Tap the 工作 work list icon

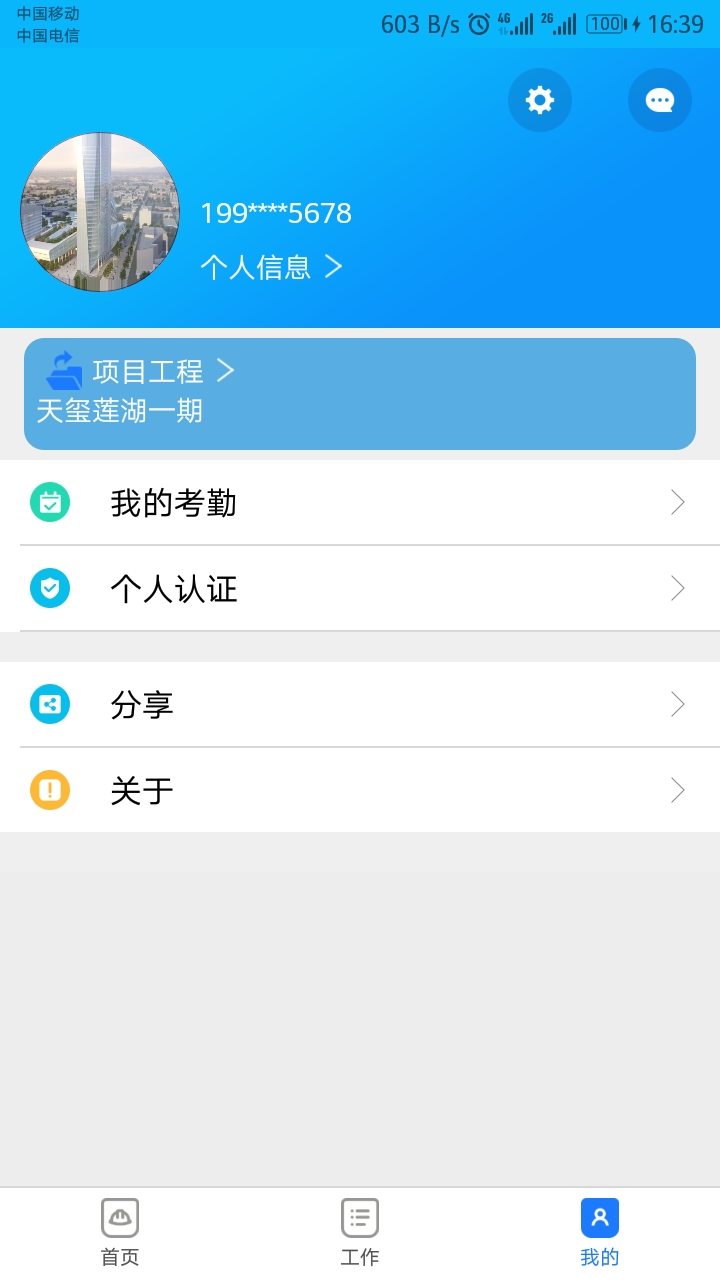pos(359,1217)
